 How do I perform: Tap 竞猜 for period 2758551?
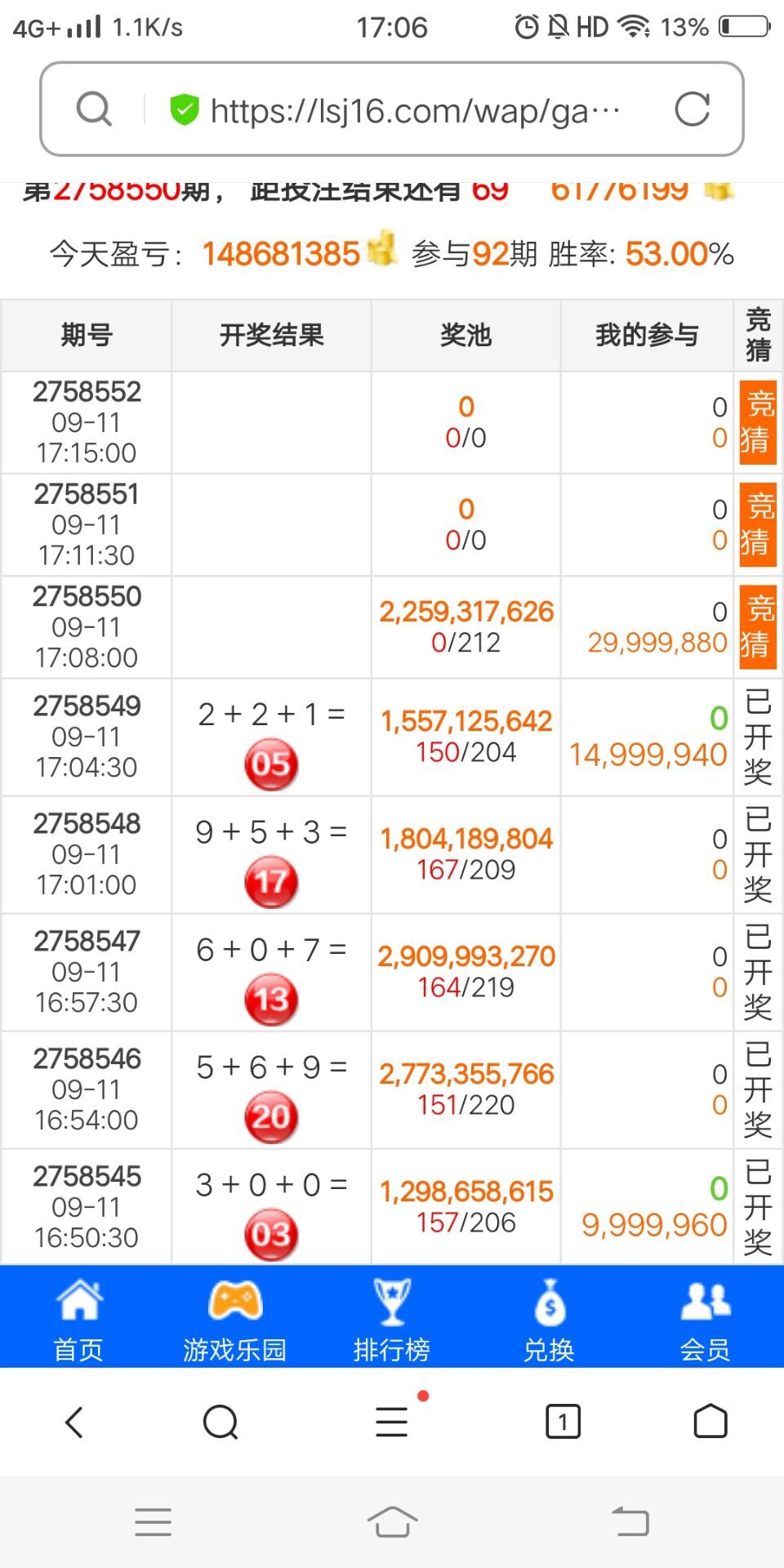tap(757, 525)
